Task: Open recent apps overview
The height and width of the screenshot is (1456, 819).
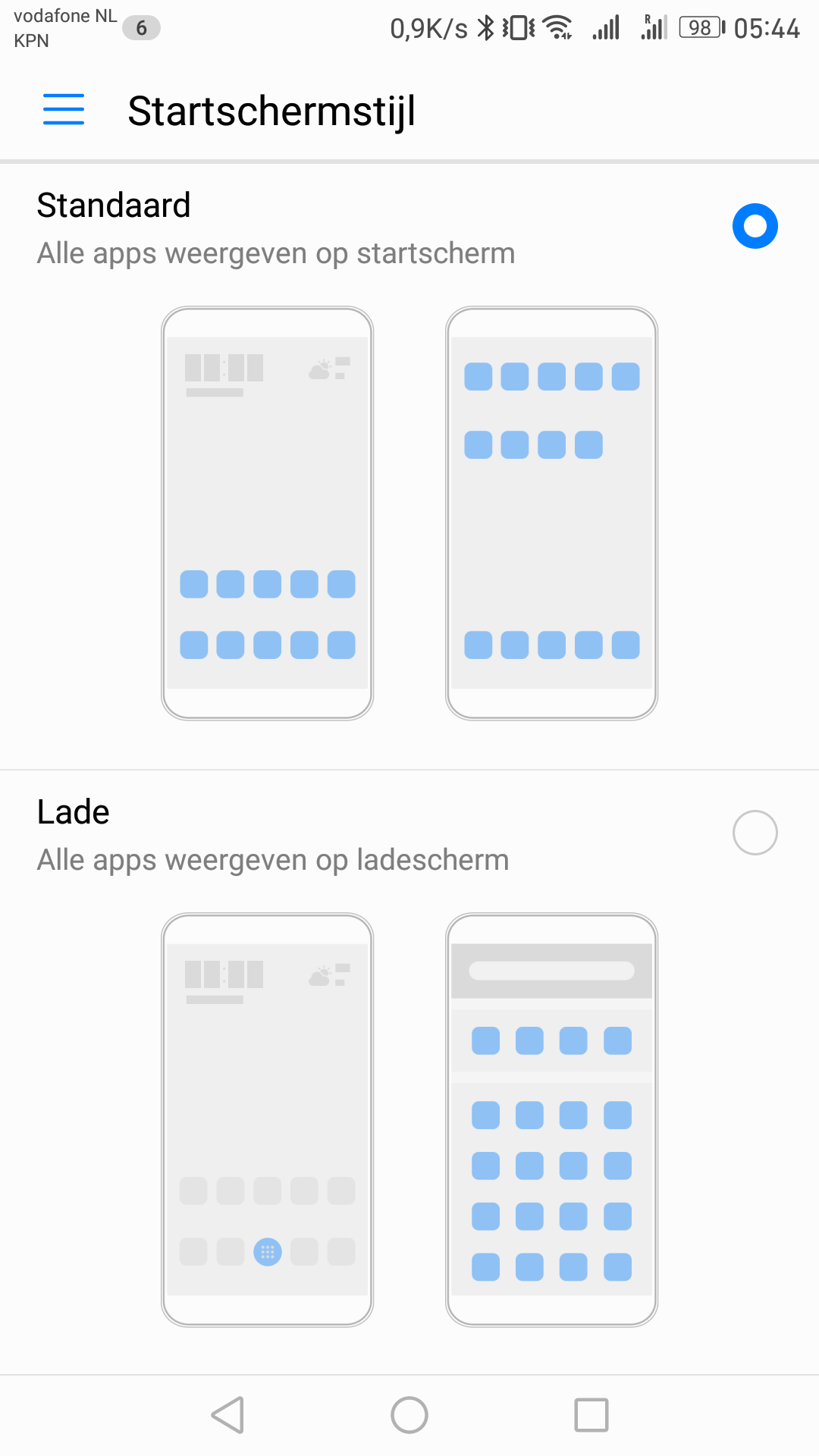Action: [591, 1415]
